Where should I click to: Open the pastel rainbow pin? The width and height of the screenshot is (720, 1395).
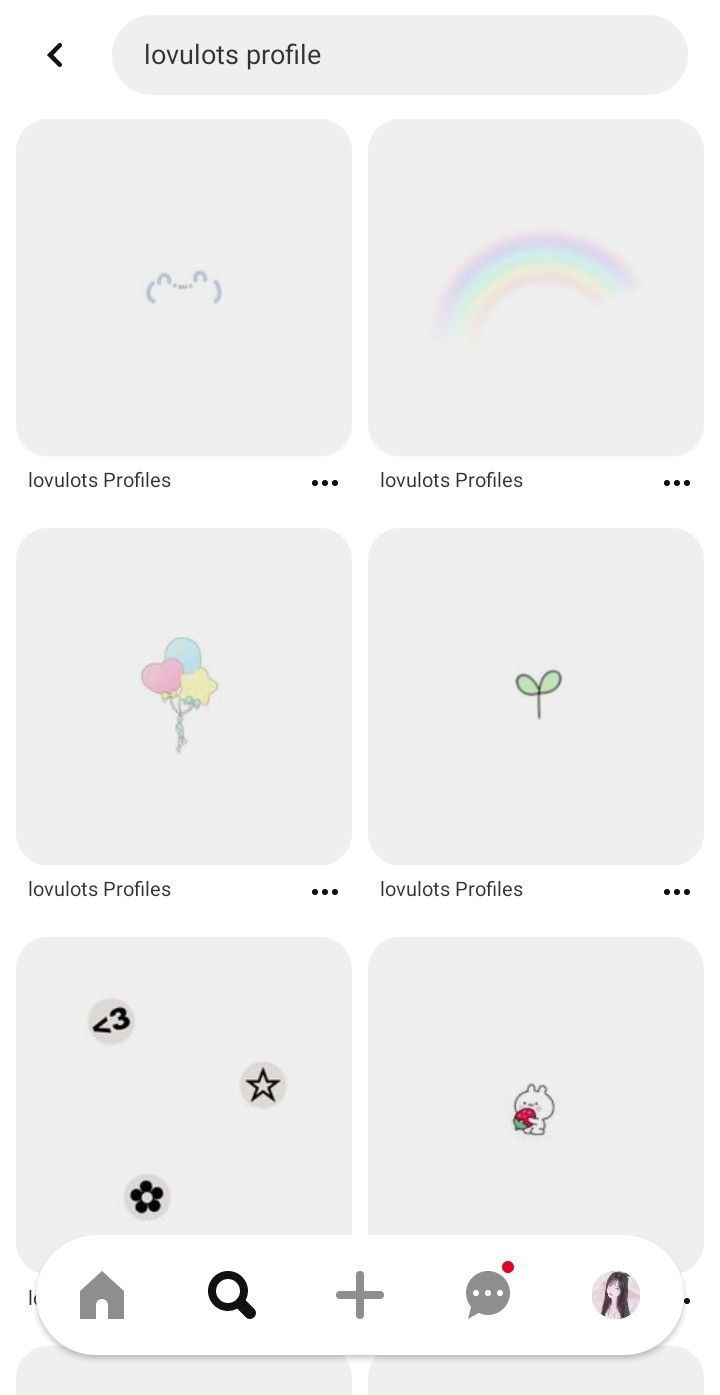536,288
